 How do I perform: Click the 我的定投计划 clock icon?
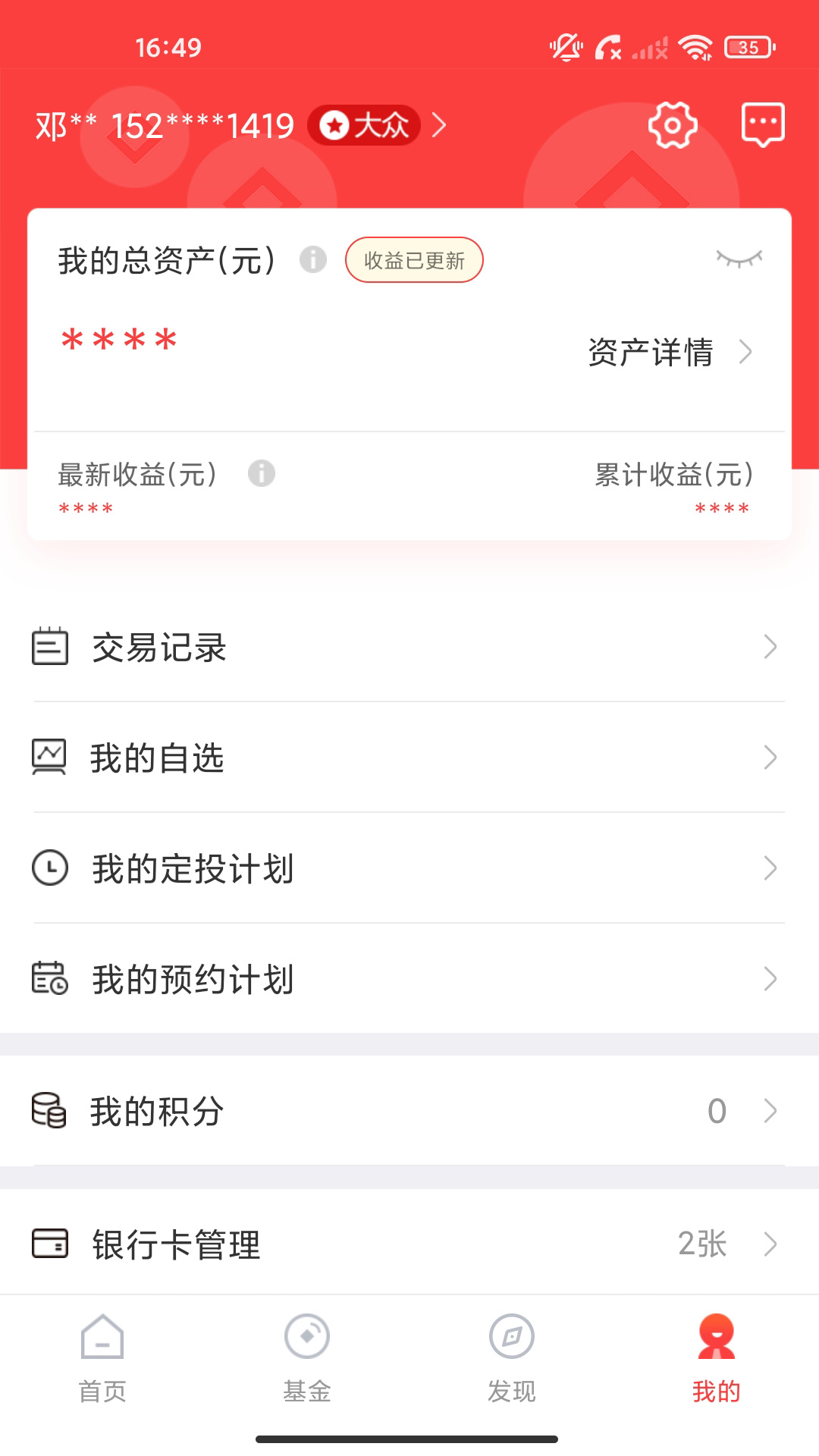(x=49, y=868)
